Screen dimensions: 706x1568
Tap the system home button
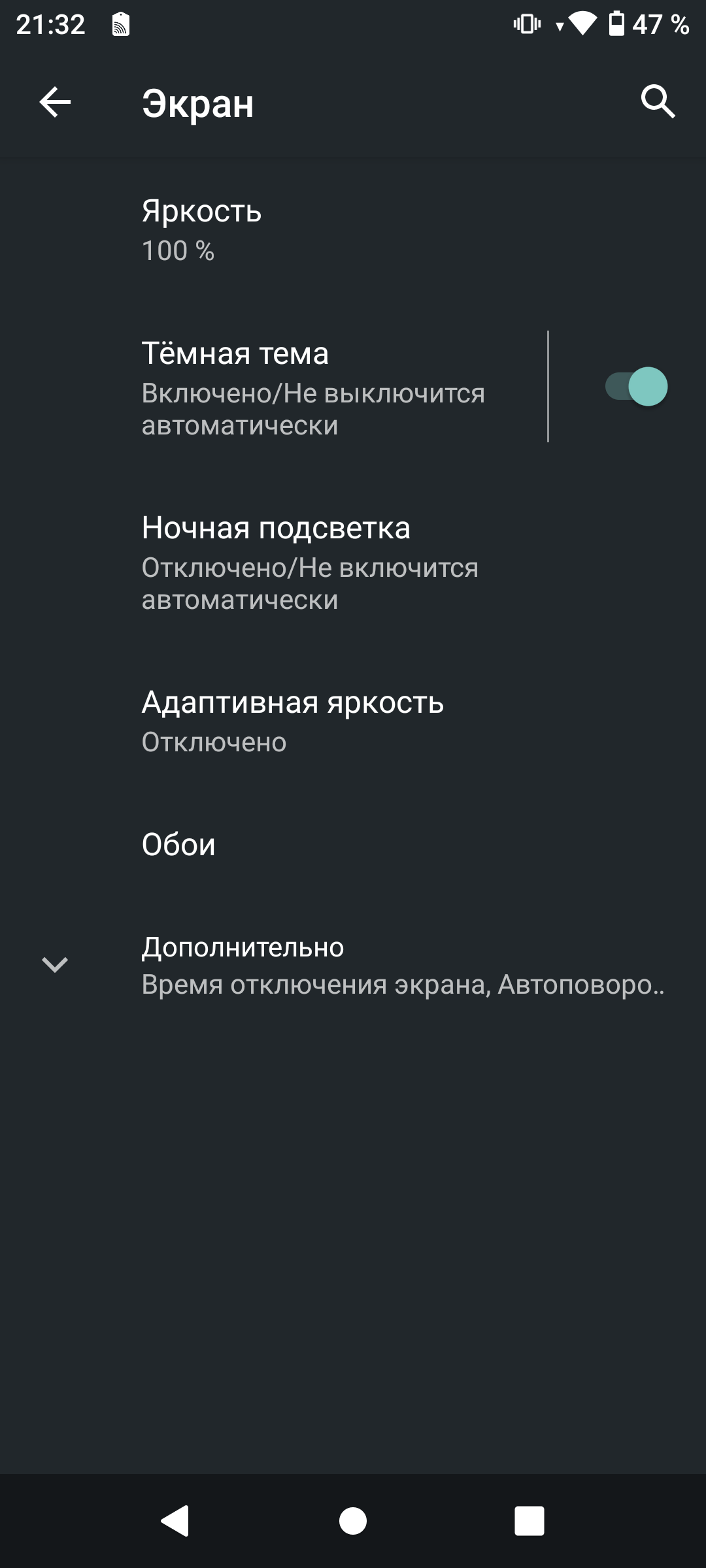click(x=353, y=1520)
